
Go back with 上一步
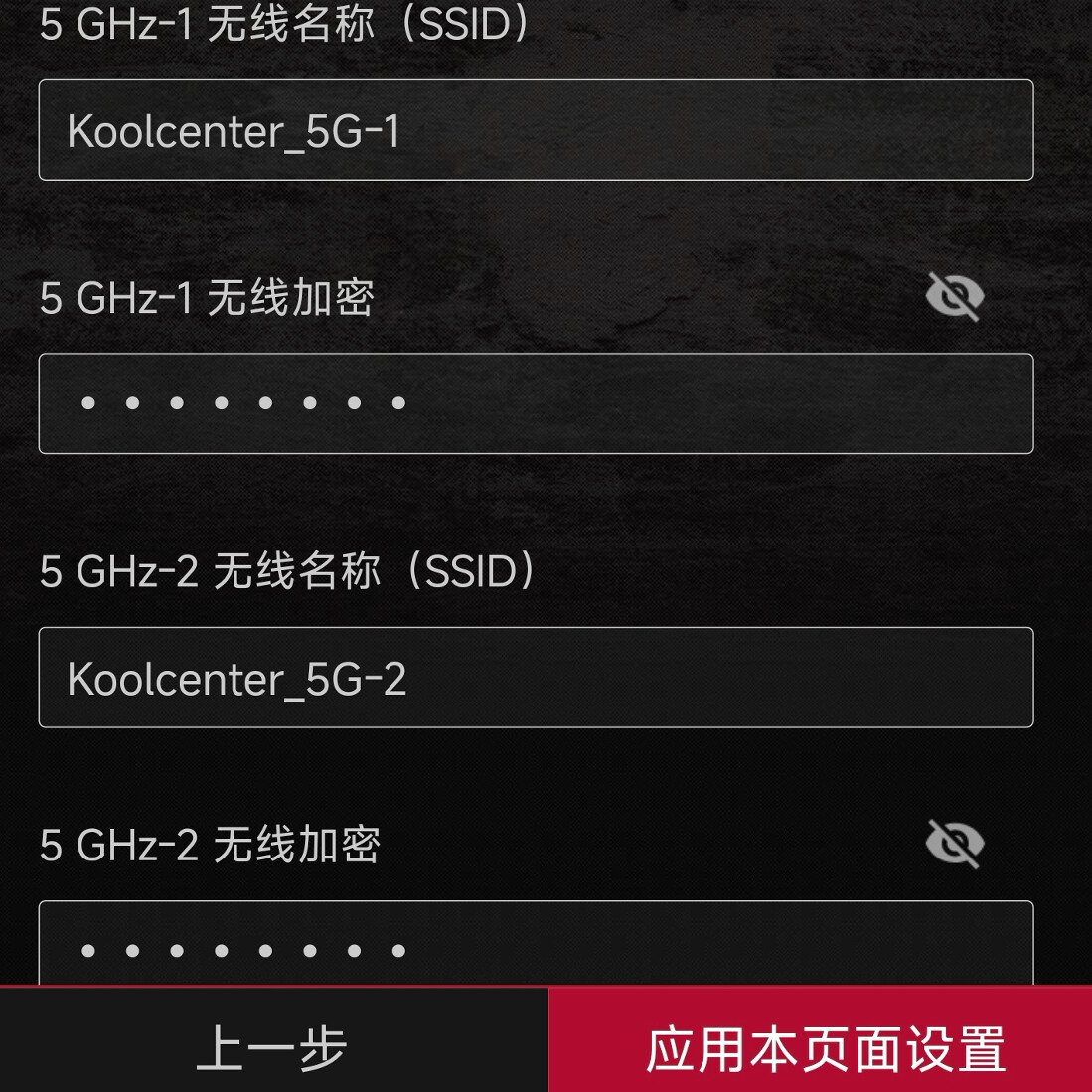point(273,1045)
